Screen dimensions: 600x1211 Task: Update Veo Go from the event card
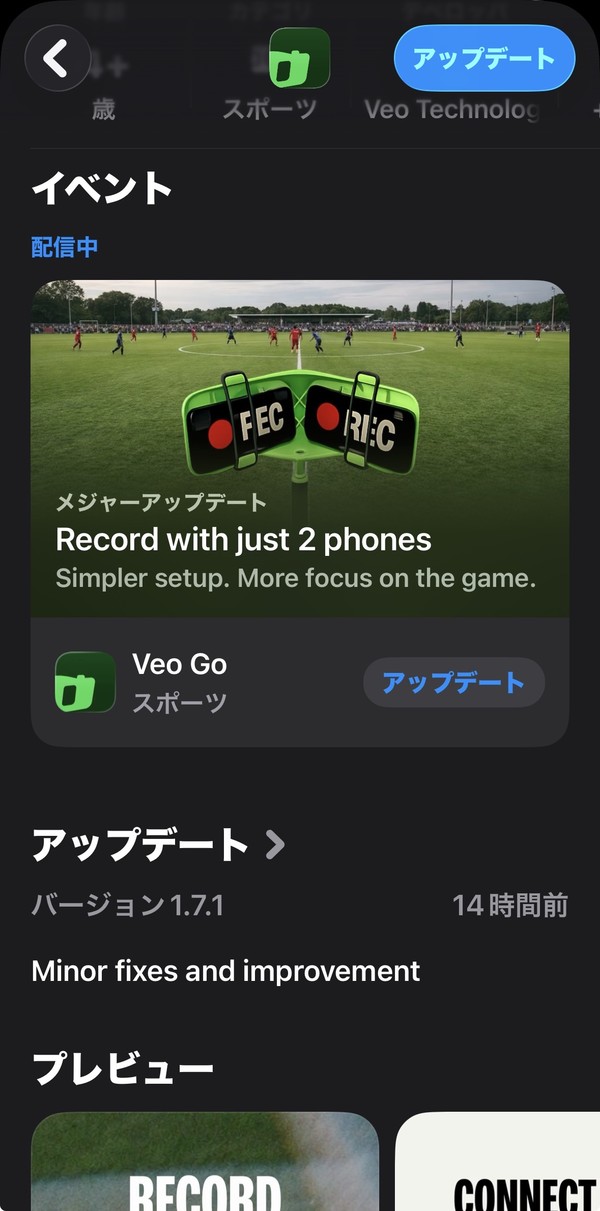pos(453,683)
